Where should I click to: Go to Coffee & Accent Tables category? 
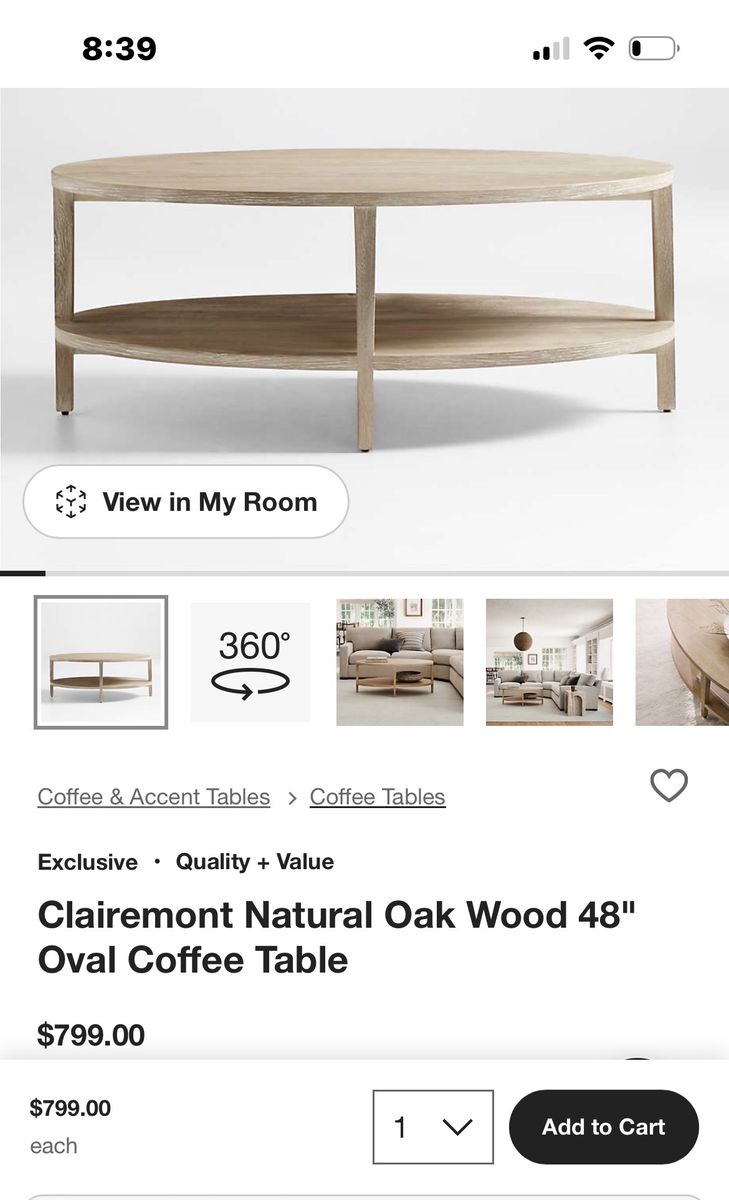coord(154,797)
